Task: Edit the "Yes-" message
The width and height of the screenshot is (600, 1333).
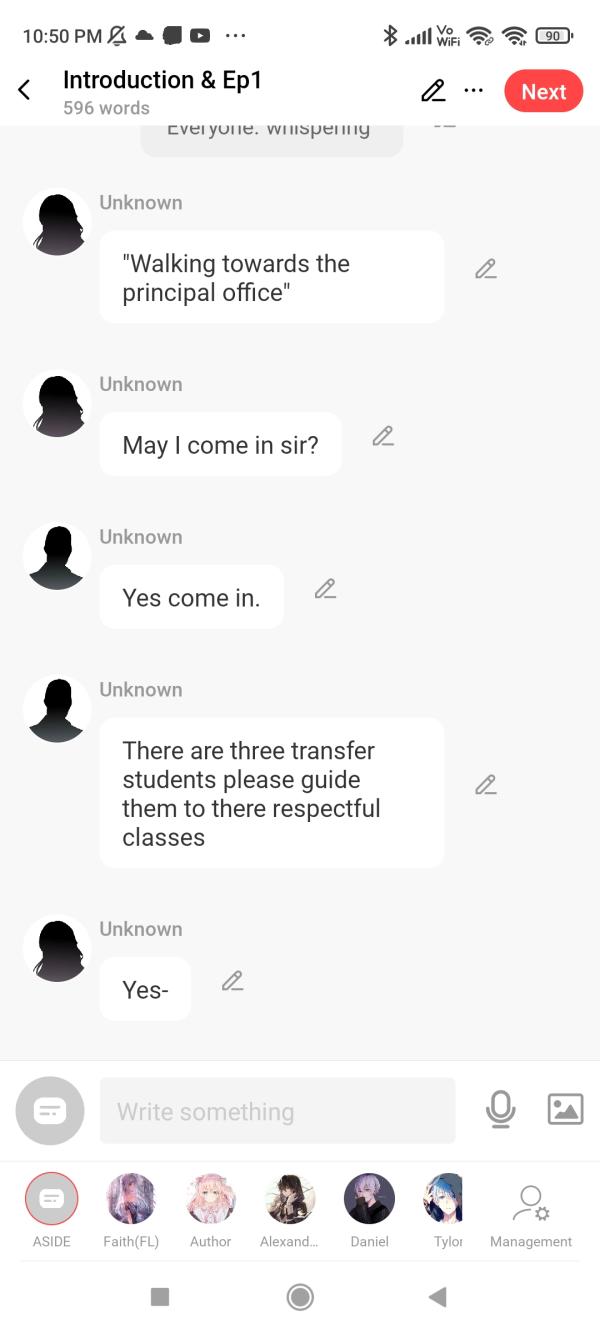Action: coord(233,981)
